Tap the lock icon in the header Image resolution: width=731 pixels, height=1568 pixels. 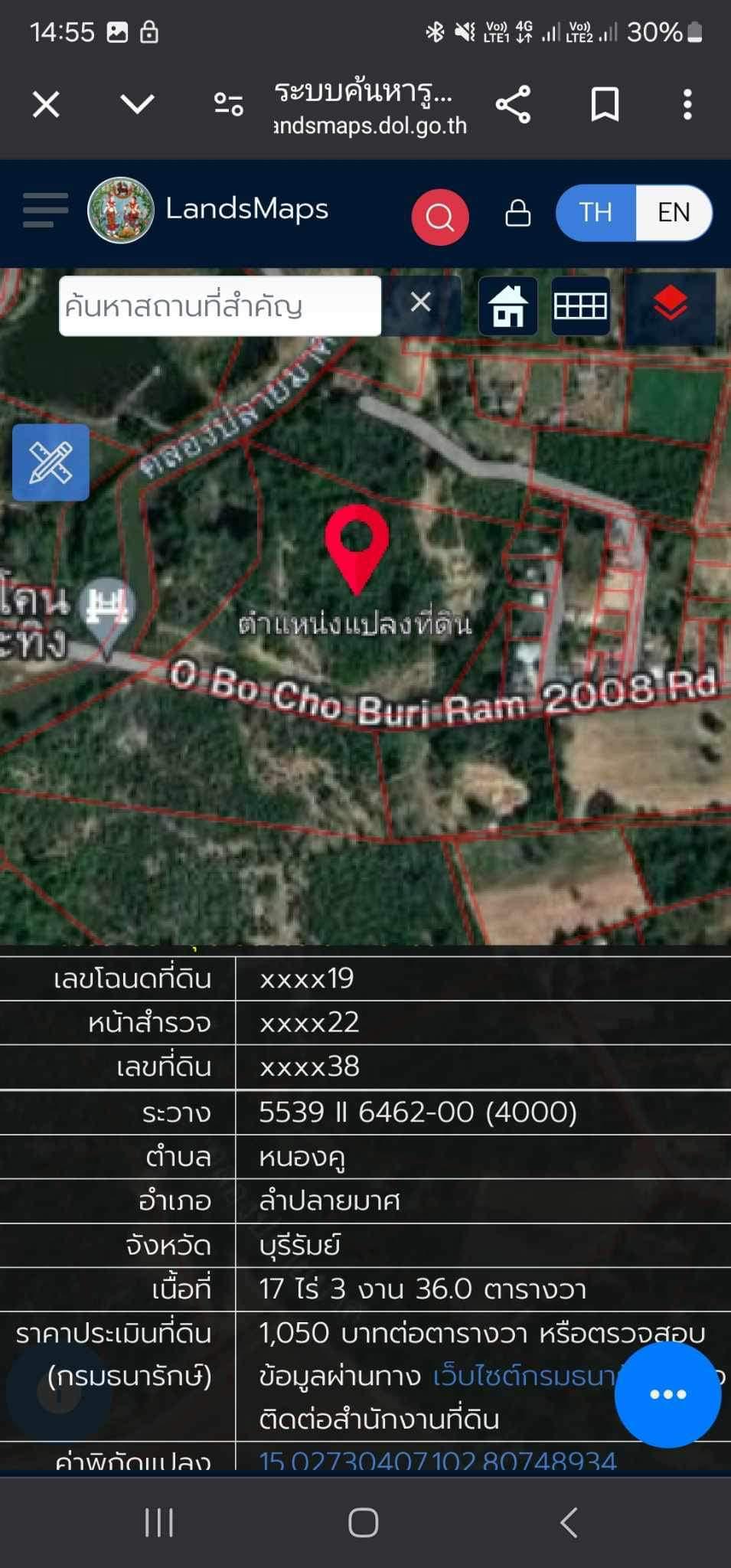click(x=518, y=213)
